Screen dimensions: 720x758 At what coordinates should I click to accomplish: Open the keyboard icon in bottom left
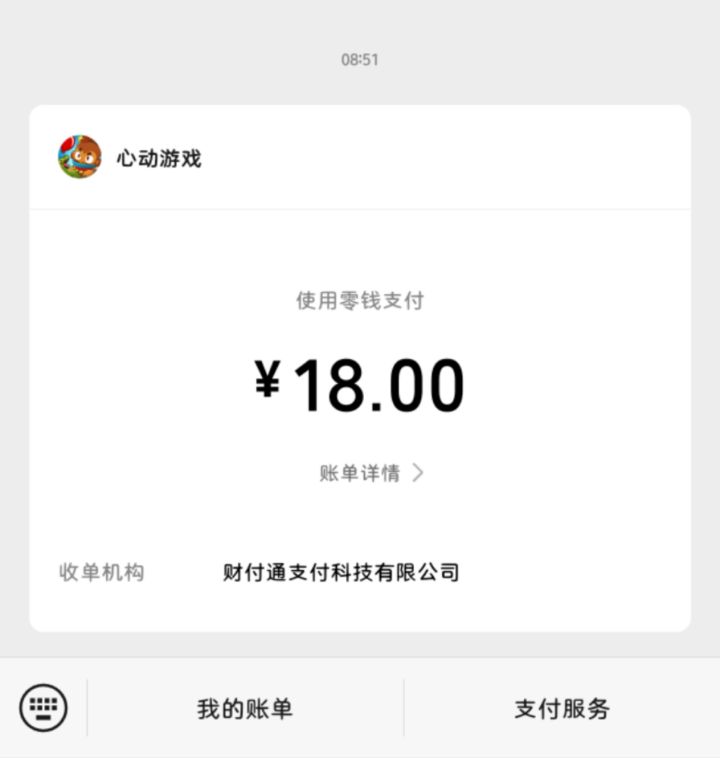(x=45, y=709)
